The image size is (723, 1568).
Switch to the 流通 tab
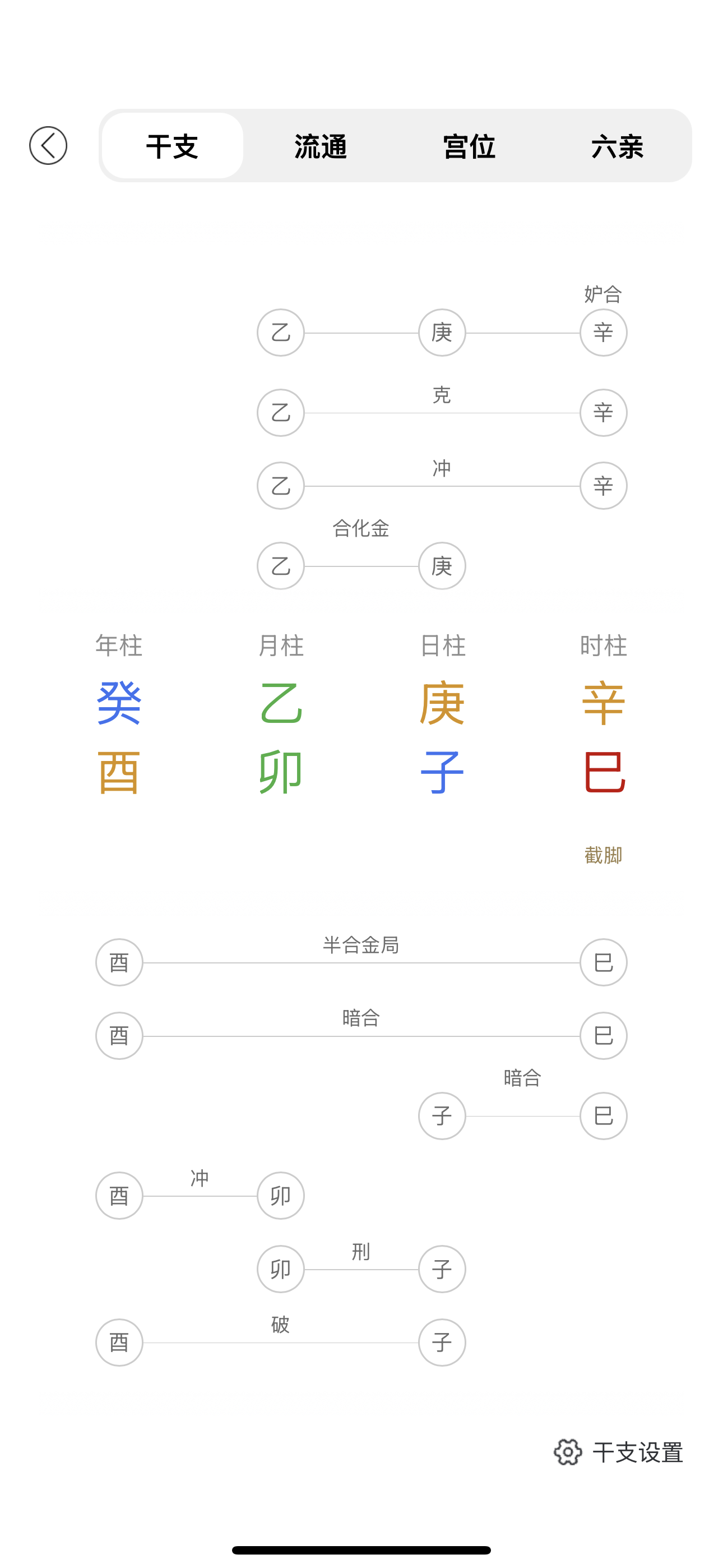321,146
